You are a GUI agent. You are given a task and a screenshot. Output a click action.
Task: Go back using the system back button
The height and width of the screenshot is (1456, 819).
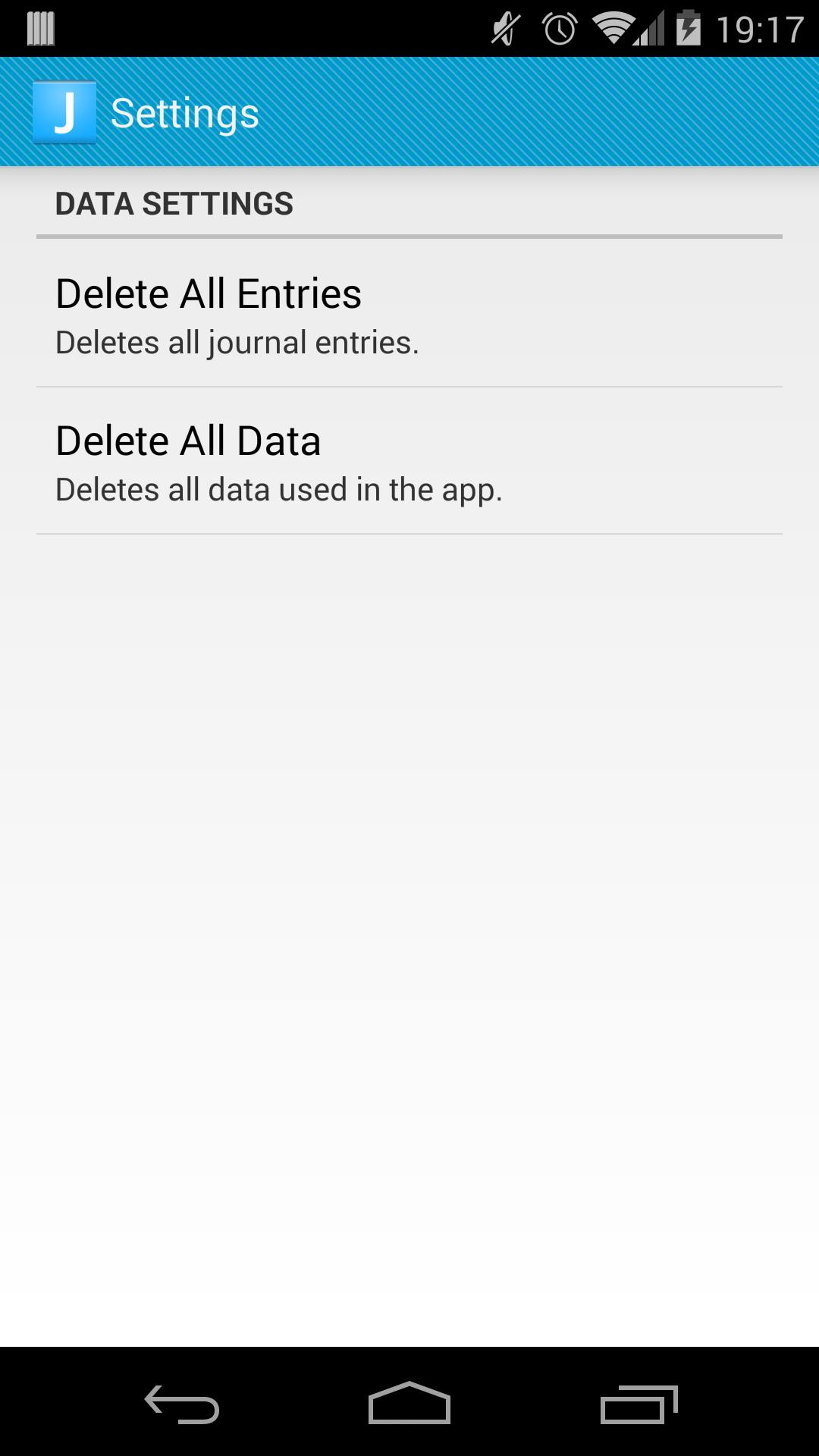182,1404
